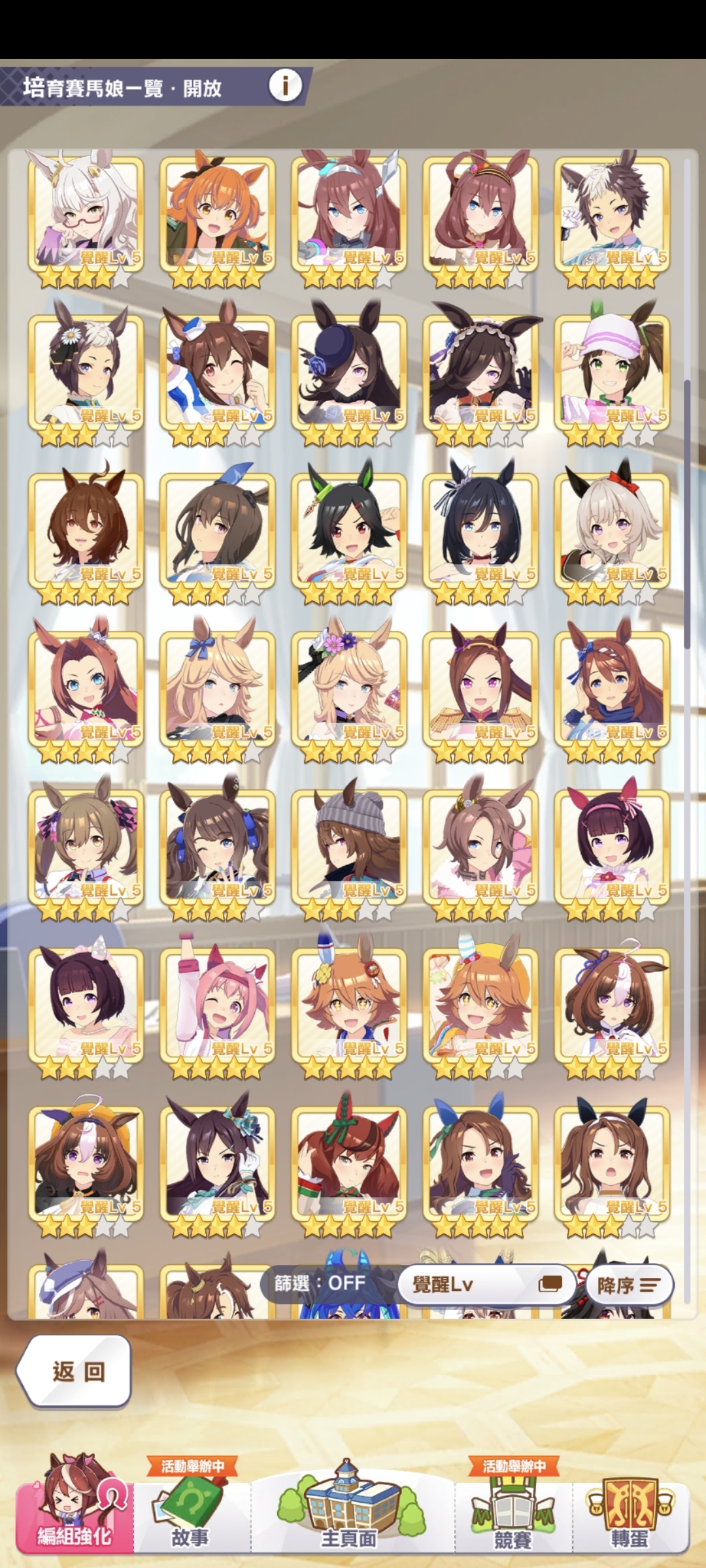Open the info icon beside the title
The height and width of the screenshot is (1568, 706).
point(285,85)
